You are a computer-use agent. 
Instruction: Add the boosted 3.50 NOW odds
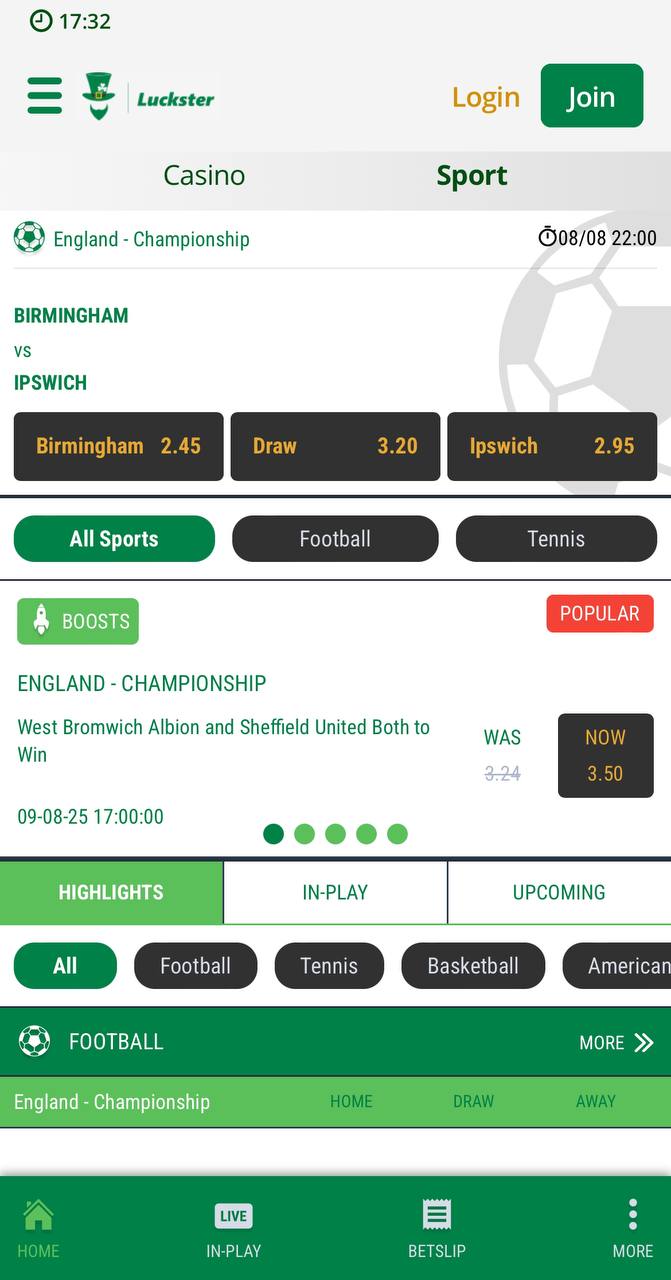coord(606,755)
